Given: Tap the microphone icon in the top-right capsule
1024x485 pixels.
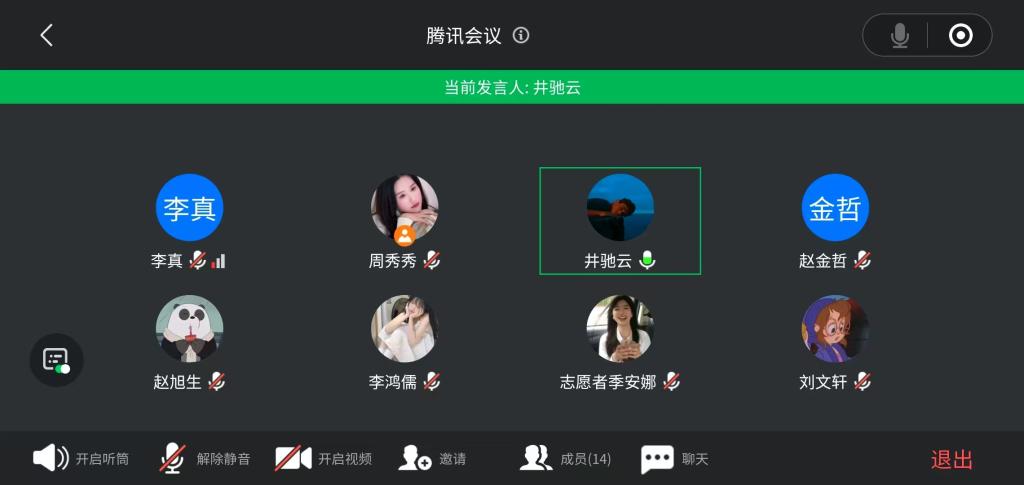Looking at the screenshot, I should [x=900, y=36].
